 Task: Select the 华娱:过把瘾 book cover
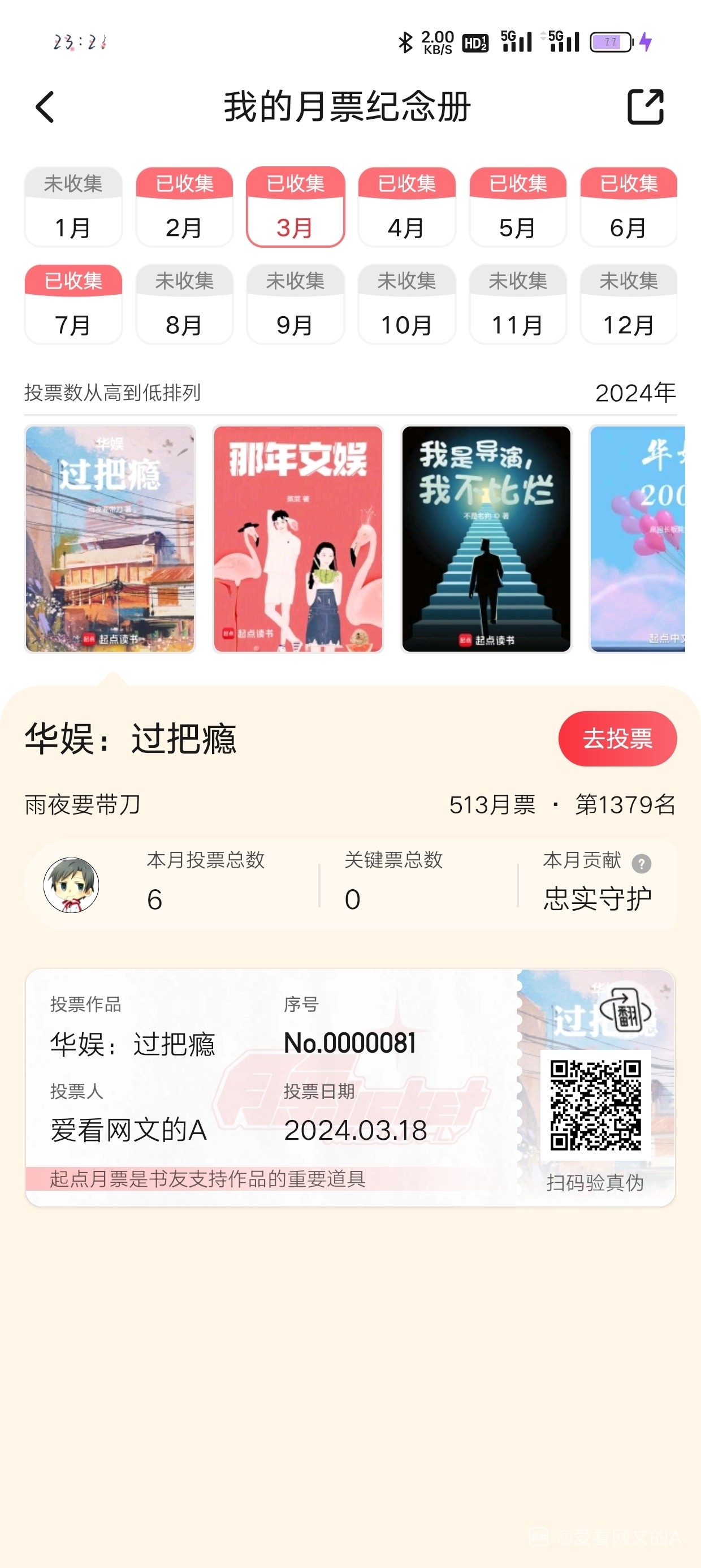(x=110, y=539)
